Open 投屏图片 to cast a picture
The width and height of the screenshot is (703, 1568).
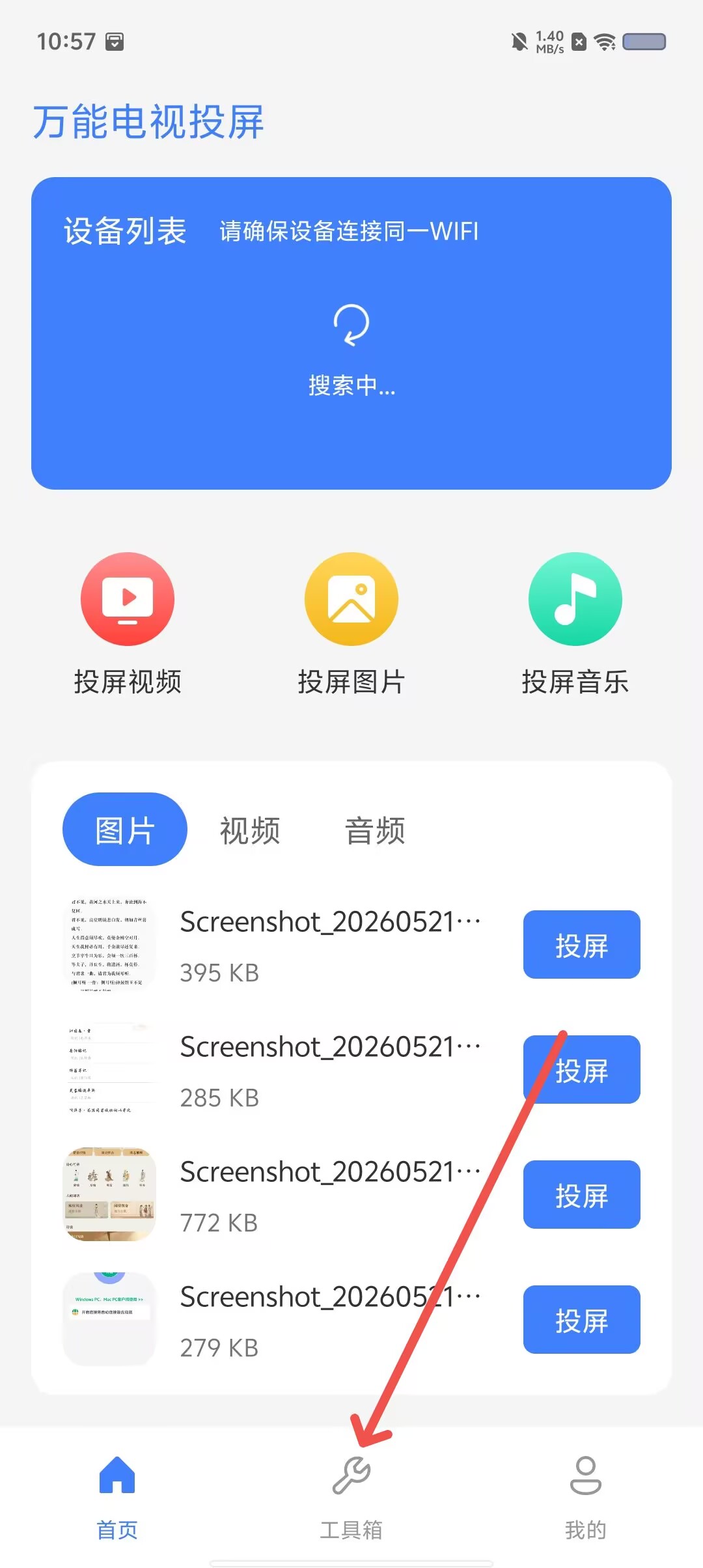pyautogui.click(x=351, y=599)
